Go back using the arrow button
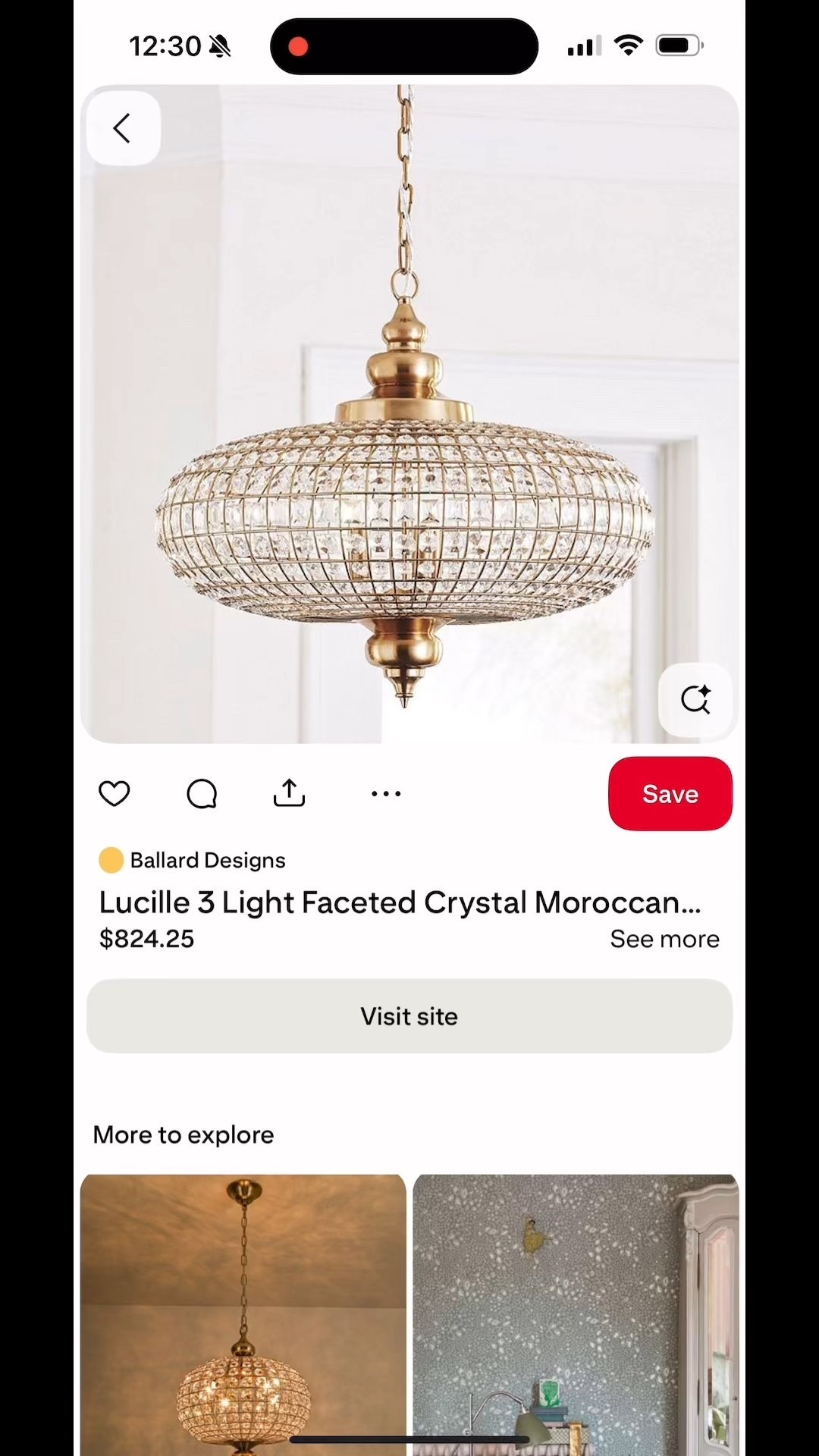This screenshot has width=819, height=1456. (123, 128)
